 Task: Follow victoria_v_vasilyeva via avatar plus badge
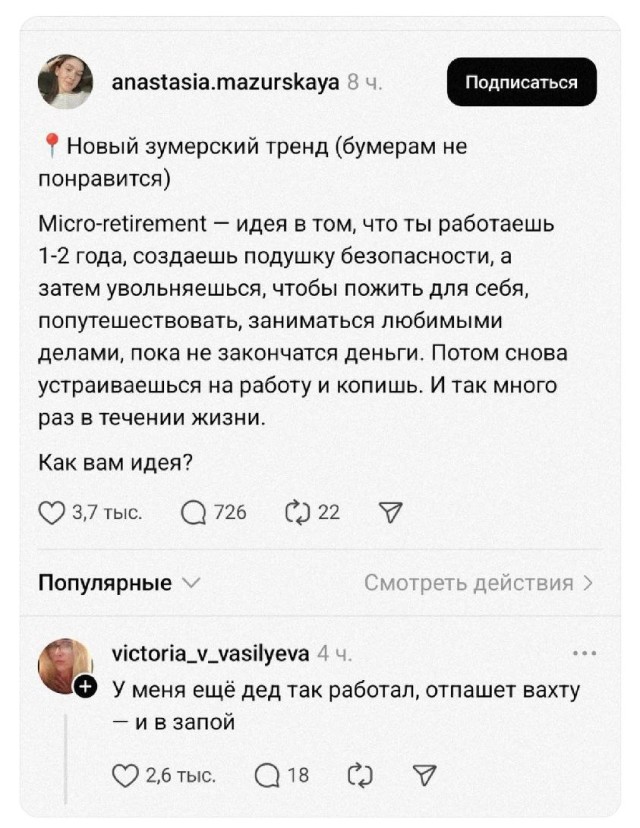pos(86,686)
